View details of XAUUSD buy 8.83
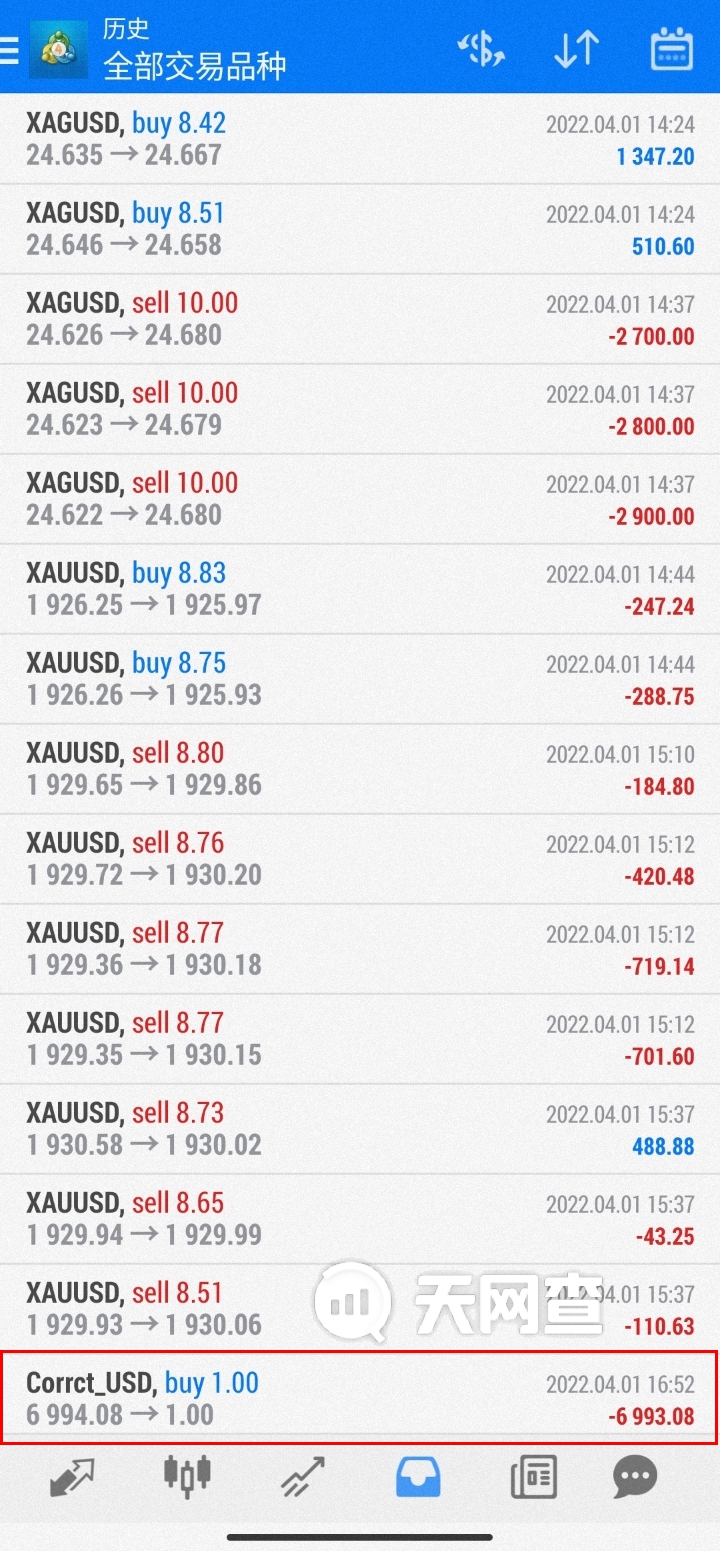The width and height of the screenshot is (720, 1551). tap(360, 590)
